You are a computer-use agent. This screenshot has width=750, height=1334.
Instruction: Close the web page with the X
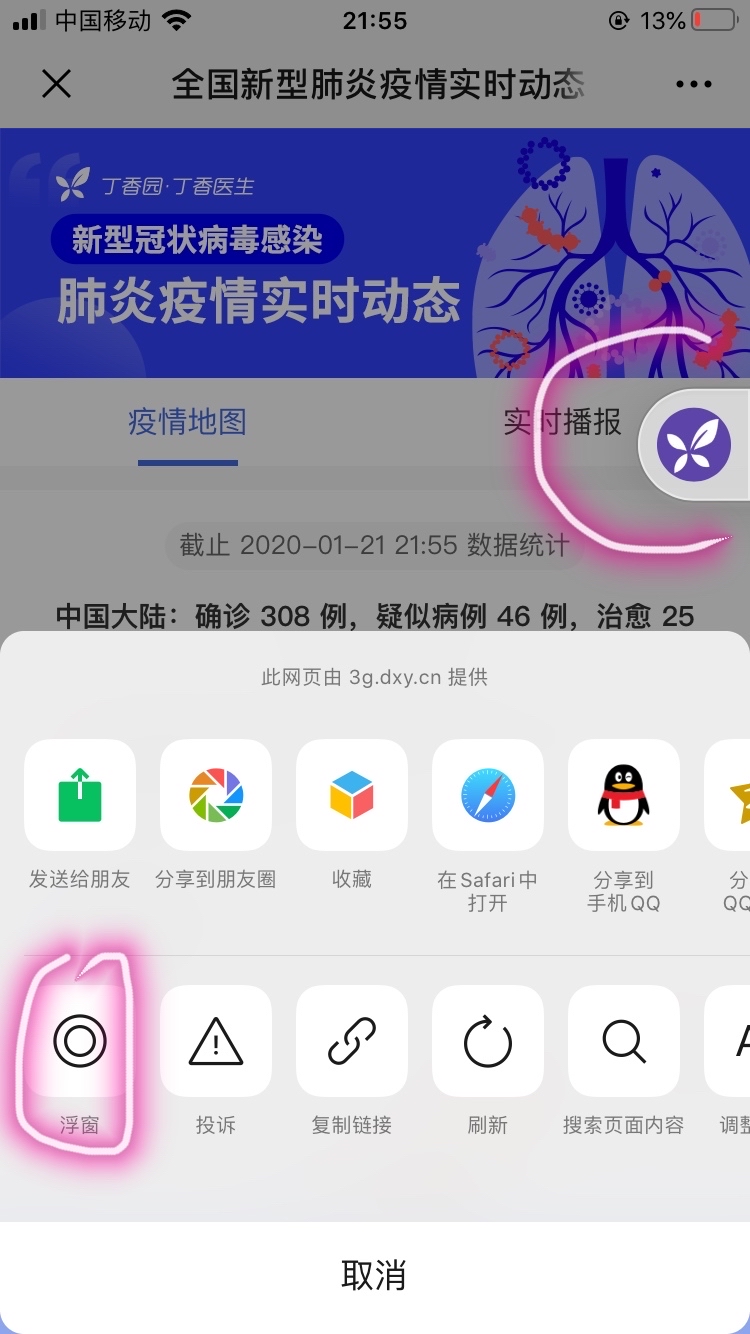(x=57, y=84)
